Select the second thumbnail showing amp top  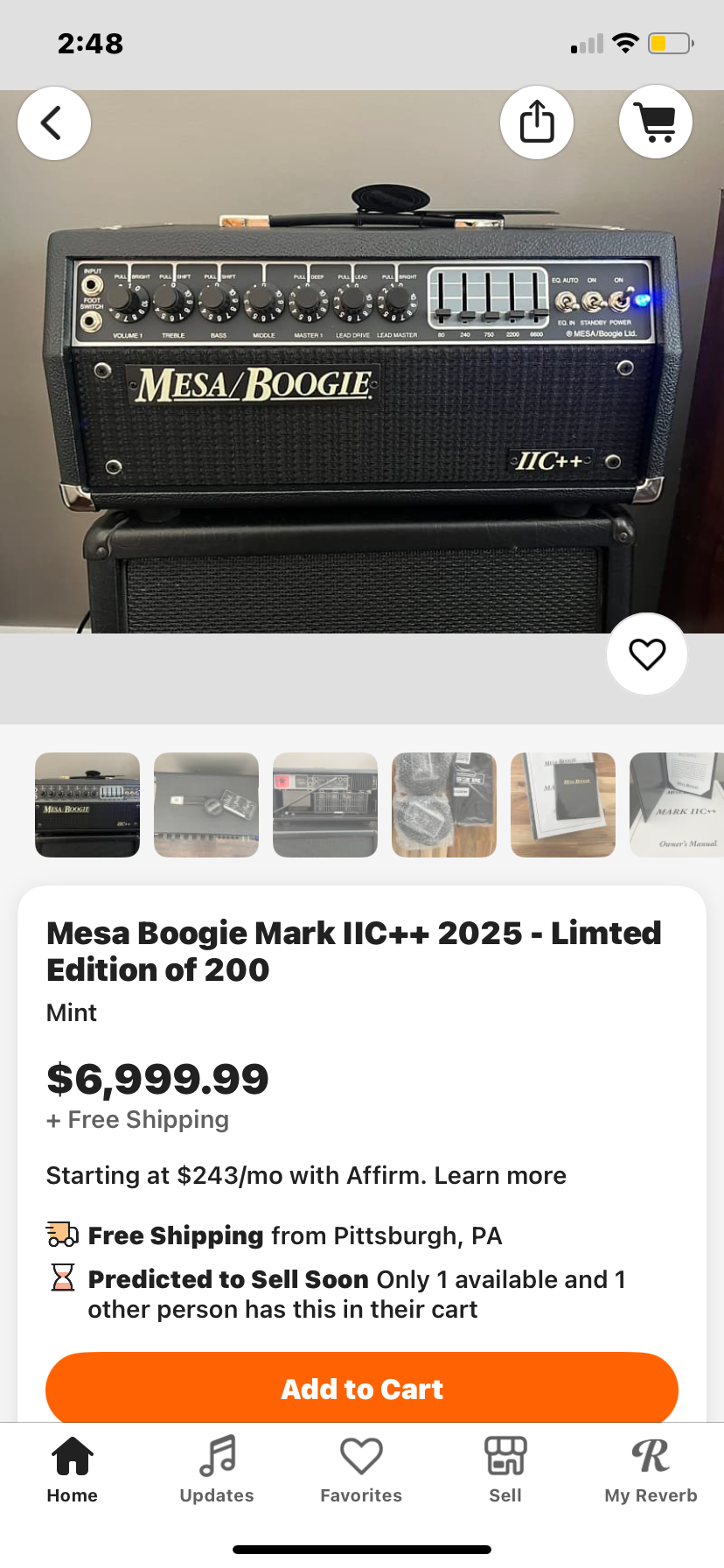pyautogui.click(x=206, y=805)
